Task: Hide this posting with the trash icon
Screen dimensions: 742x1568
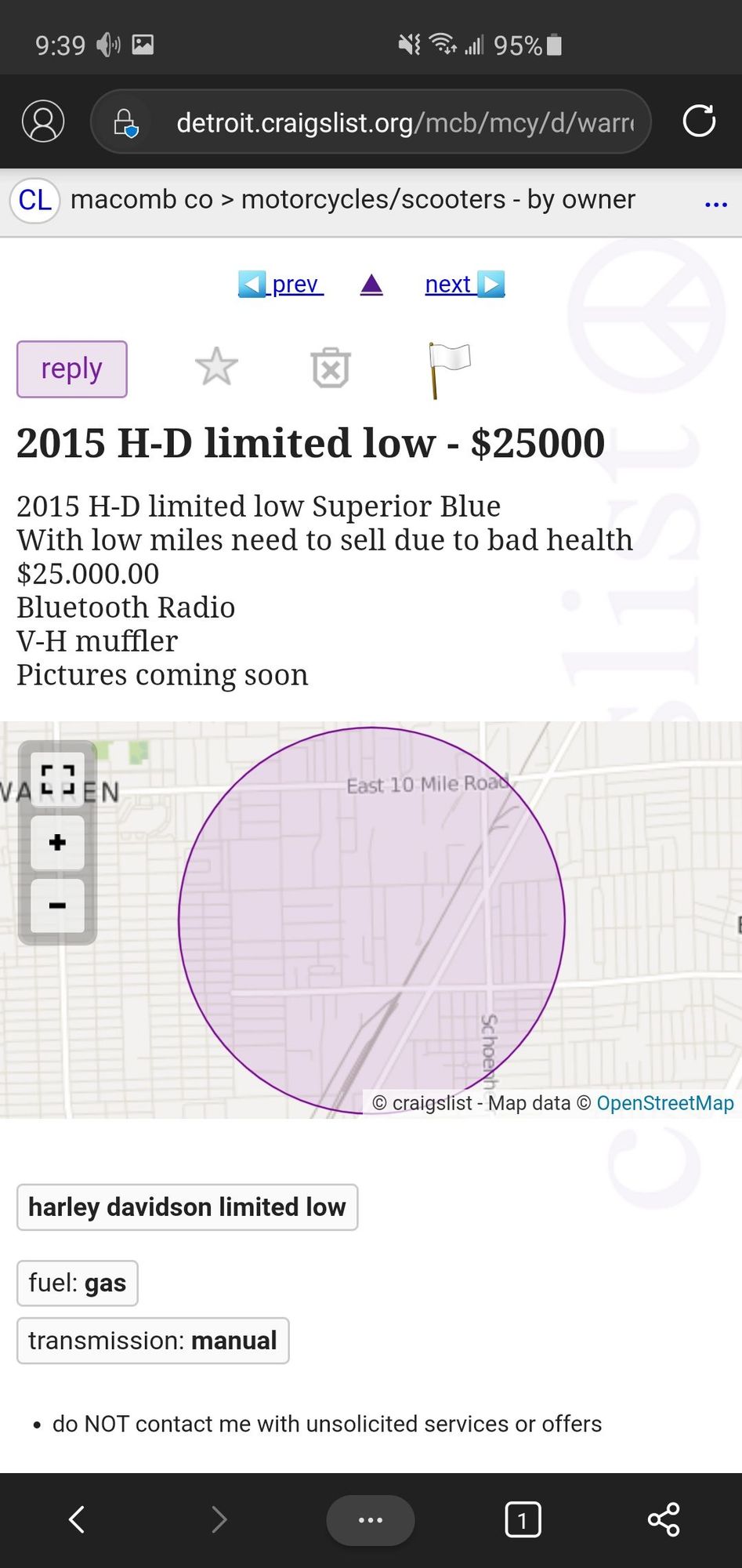Action: click(x=331, y=368)
